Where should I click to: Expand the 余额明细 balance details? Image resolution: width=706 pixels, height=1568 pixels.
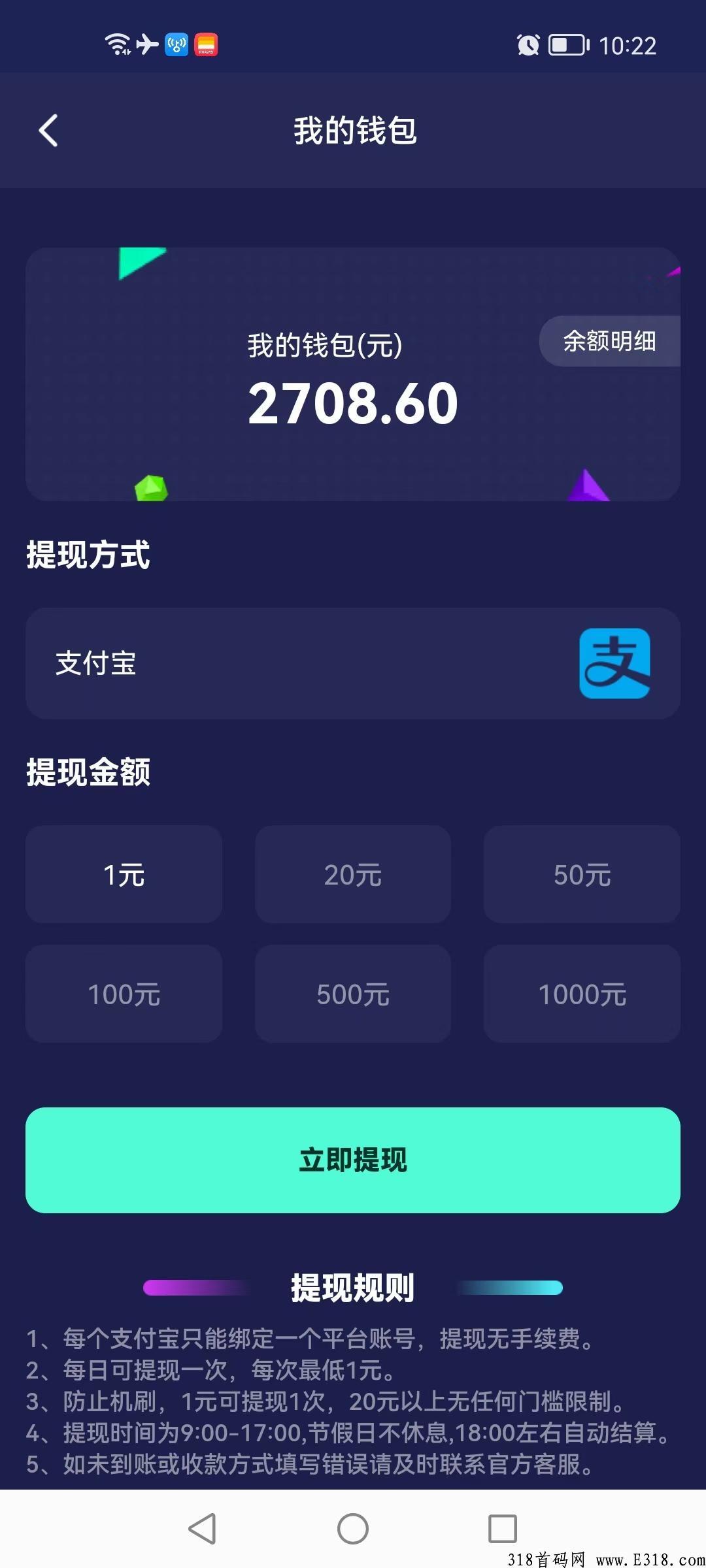pyautogui.click(x=610, y=340)
